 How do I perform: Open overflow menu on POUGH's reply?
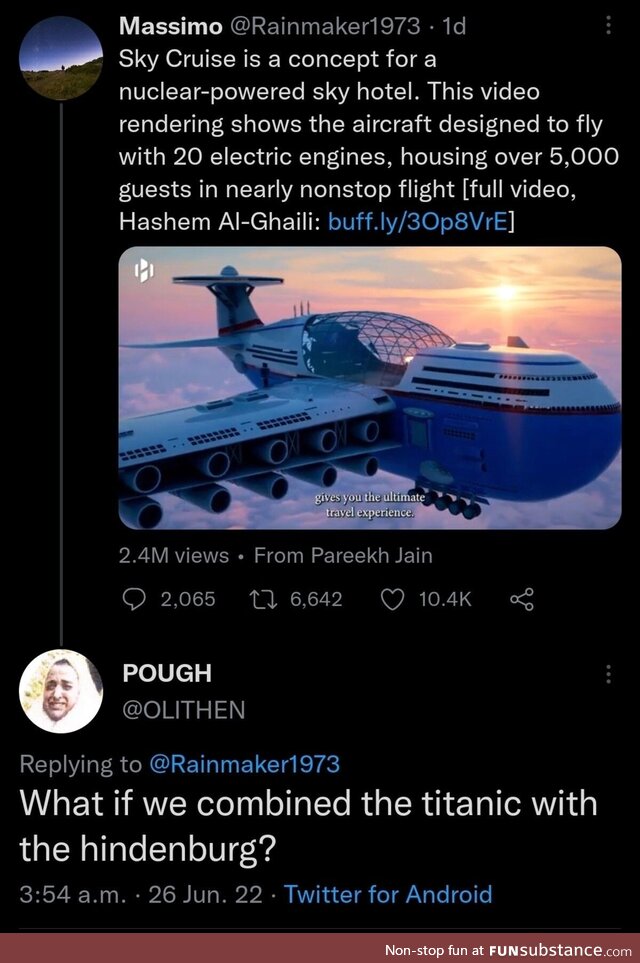[608, 675]
